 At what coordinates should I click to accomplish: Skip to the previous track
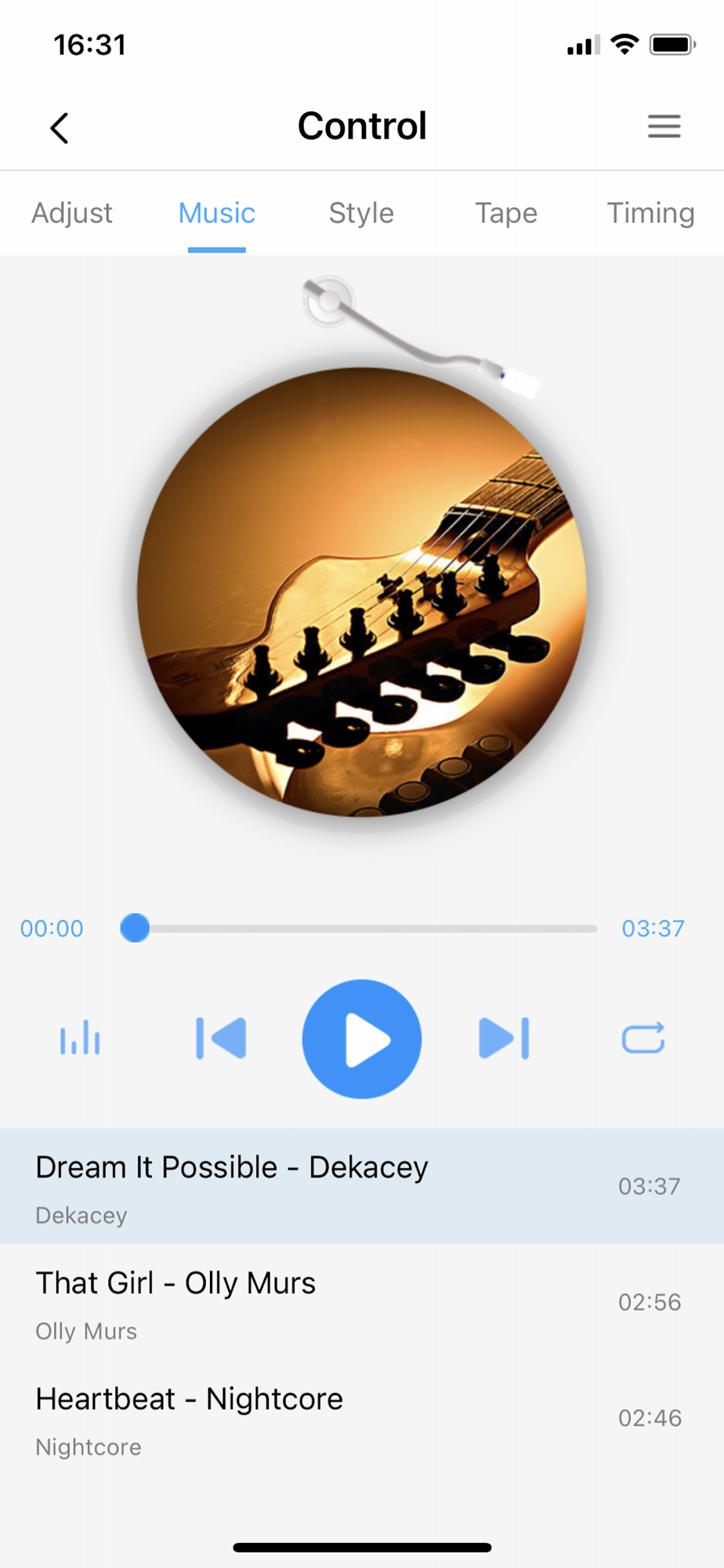tap(221, 1038)
